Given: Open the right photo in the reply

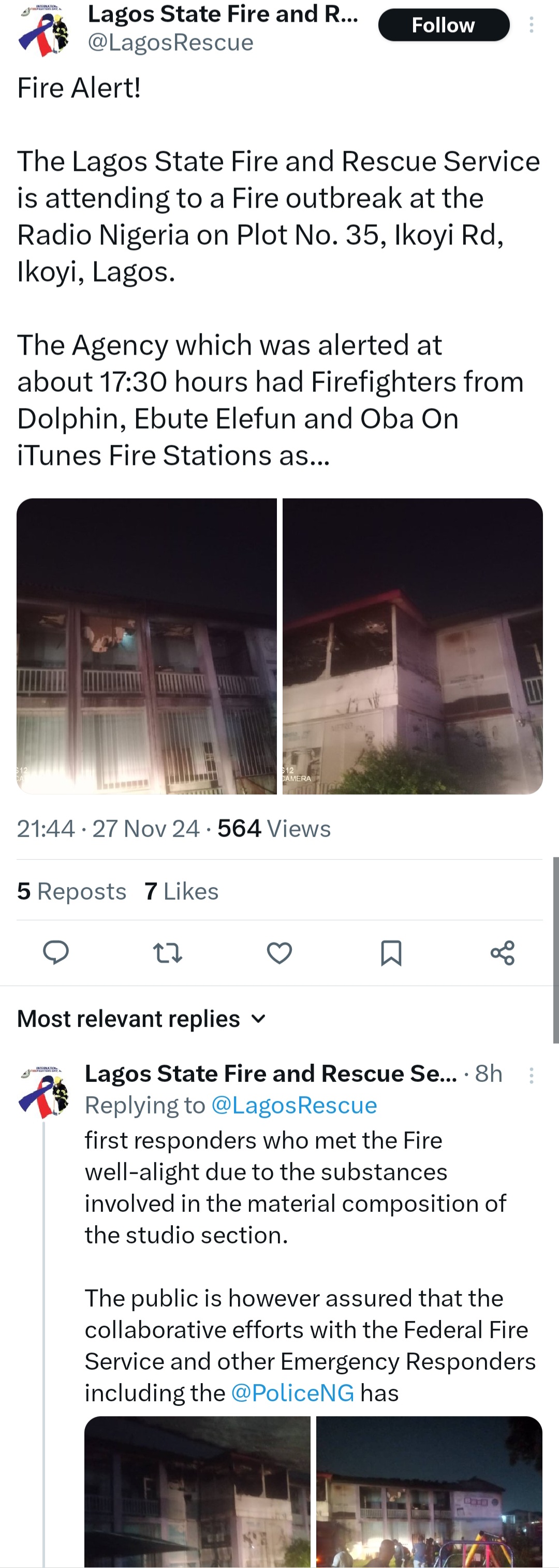Looking at the screenshot, I should (x=429, y=1491).
